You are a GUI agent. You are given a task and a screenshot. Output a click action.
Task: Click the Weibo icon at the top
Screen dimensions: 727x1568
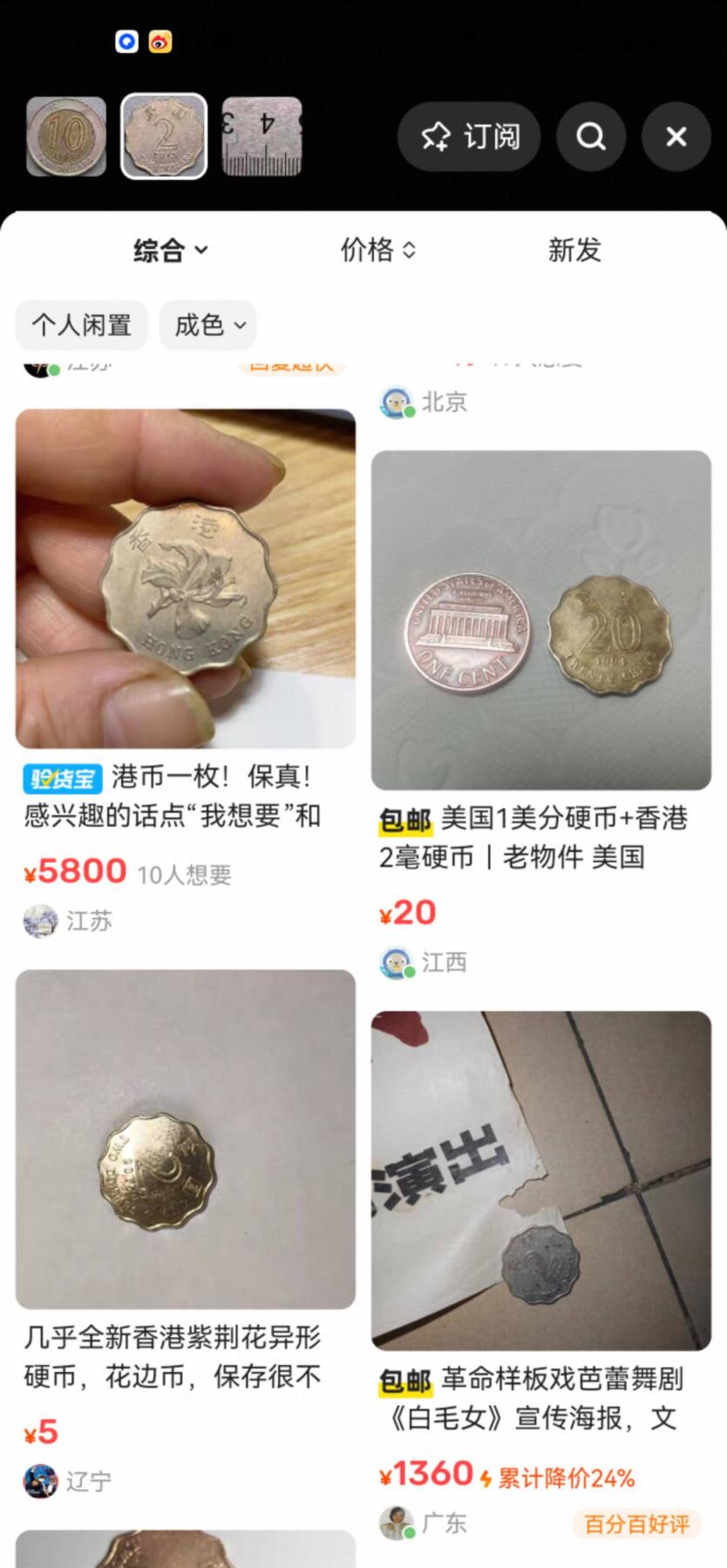pyautogui.click(x=160, y=42)
